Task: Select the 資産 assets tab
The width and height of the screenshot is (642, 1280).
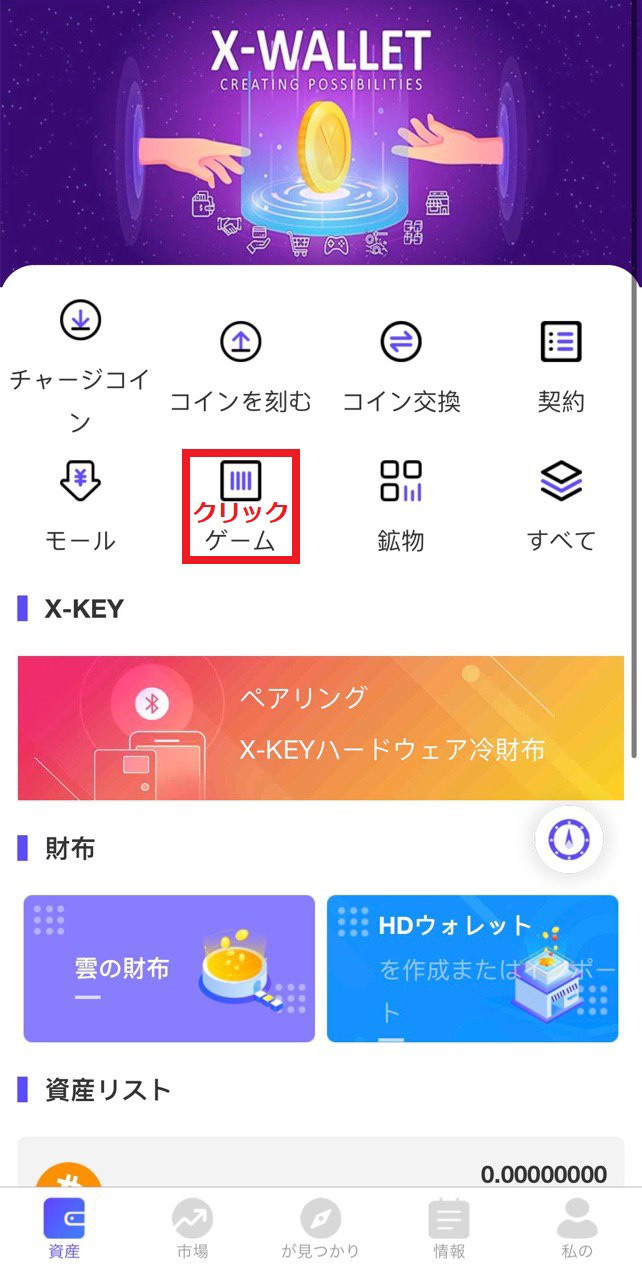Action: [x=64, y=1229]
